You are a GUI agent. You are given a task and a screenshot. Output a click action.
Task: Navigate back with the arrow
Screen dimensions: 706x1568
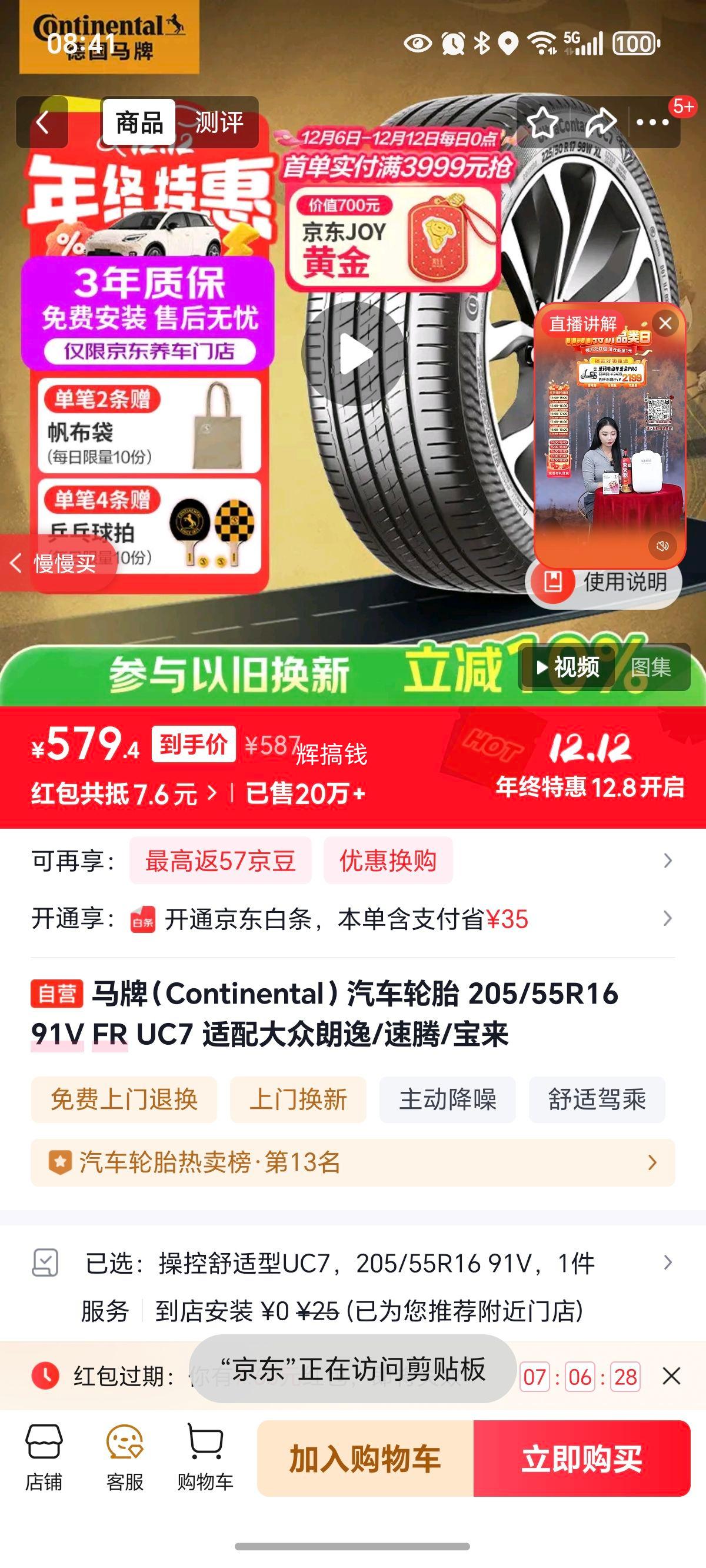point(42,122)
